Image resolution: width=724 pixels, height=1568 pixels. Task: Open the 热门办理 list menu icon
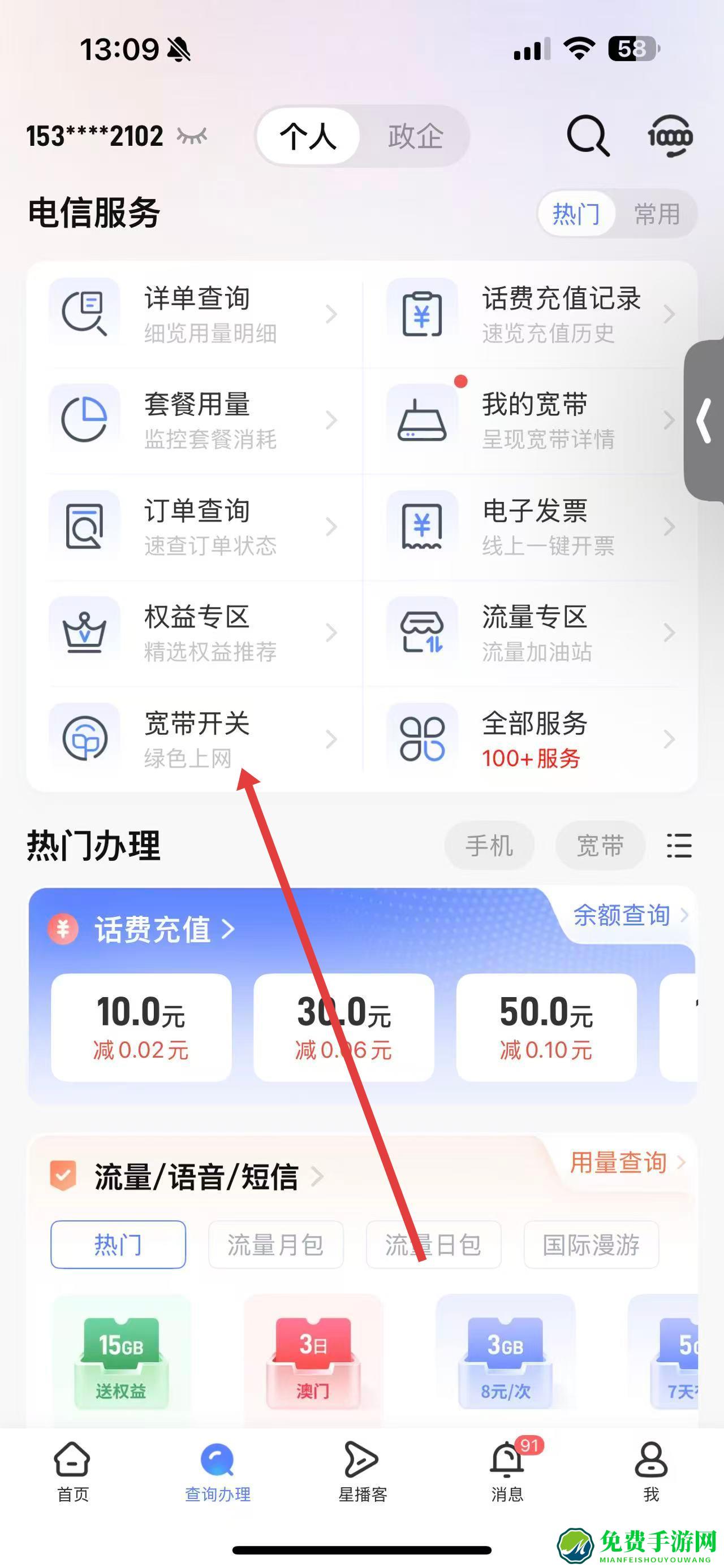pyautogui.click(x=679, y=846)
